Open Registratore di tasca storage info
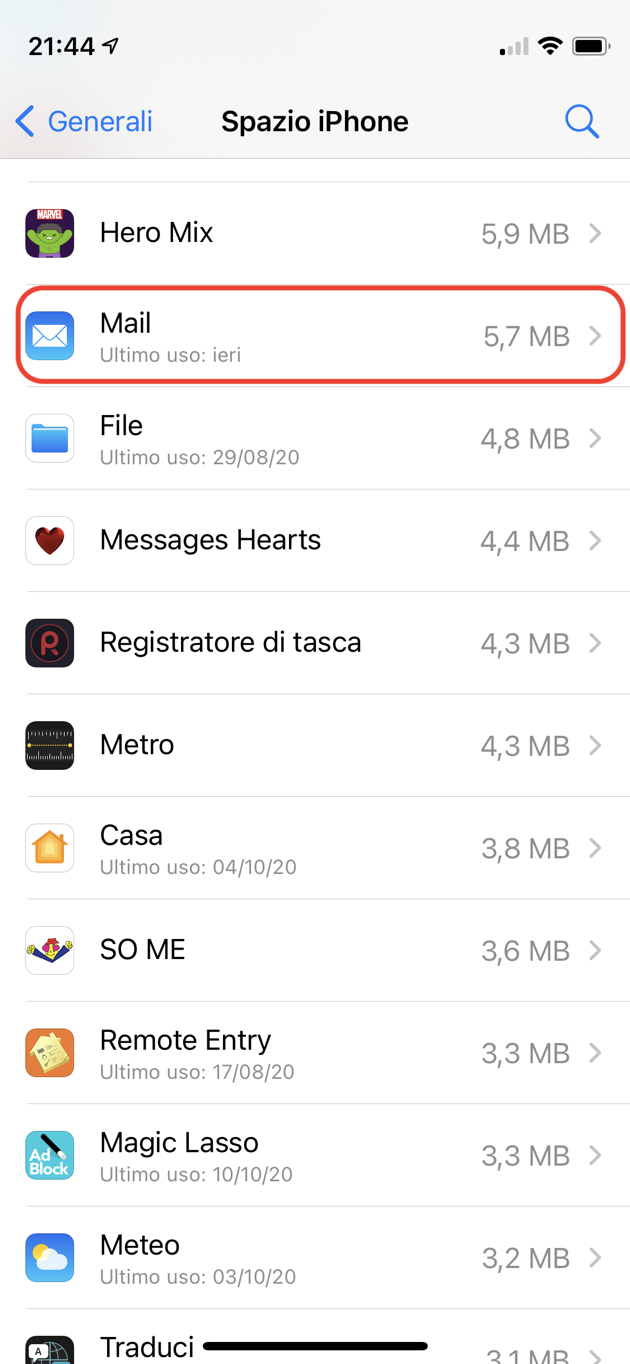 pos(315,643)
